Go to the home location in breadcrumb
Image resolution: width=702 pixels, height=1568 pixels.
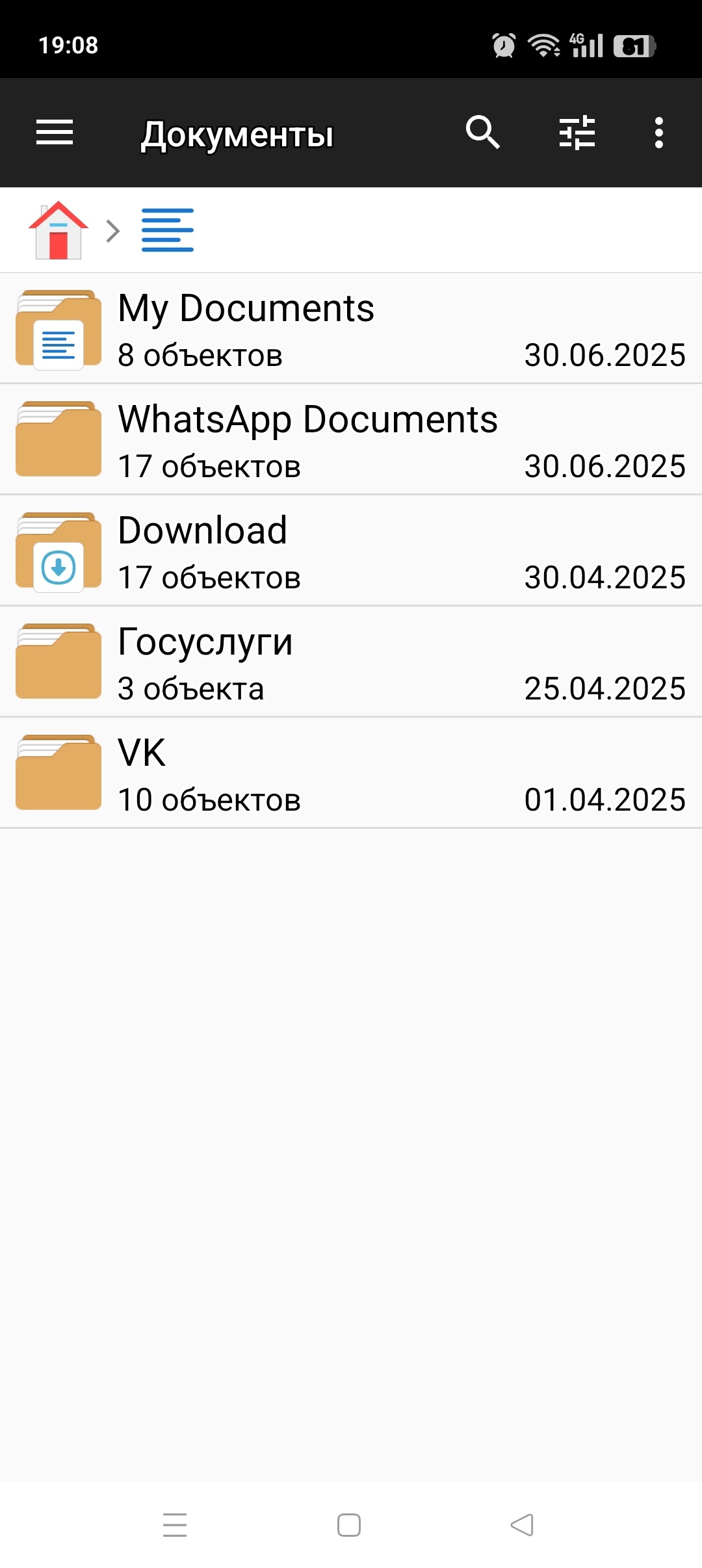tap(58, 231)
